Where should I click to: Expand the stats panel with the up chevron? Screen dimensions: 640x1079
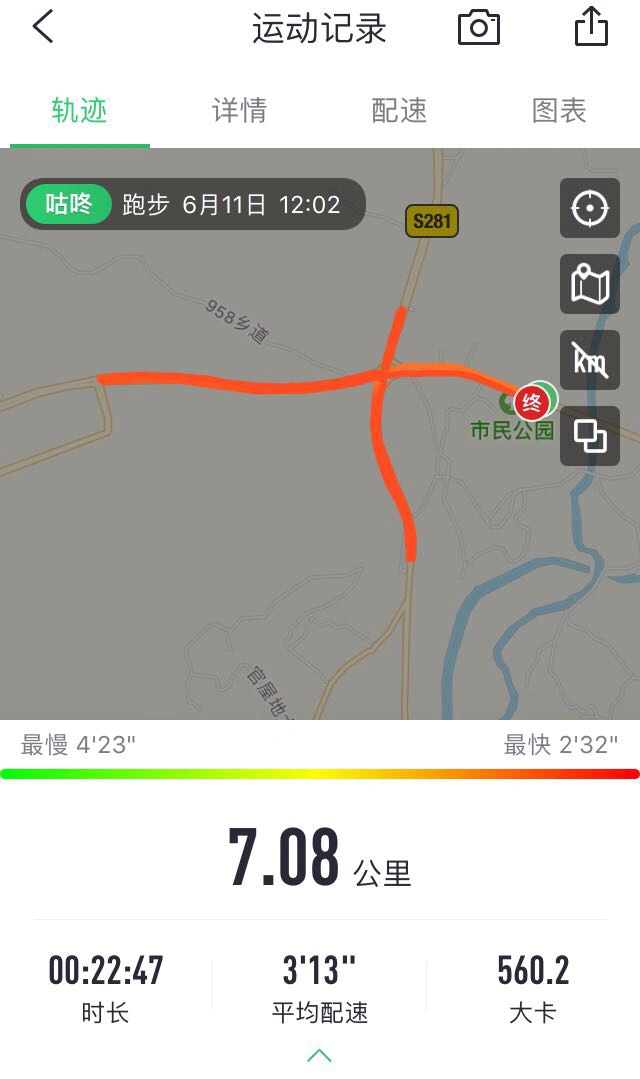pyautogui.click(x=319, y=1055)
